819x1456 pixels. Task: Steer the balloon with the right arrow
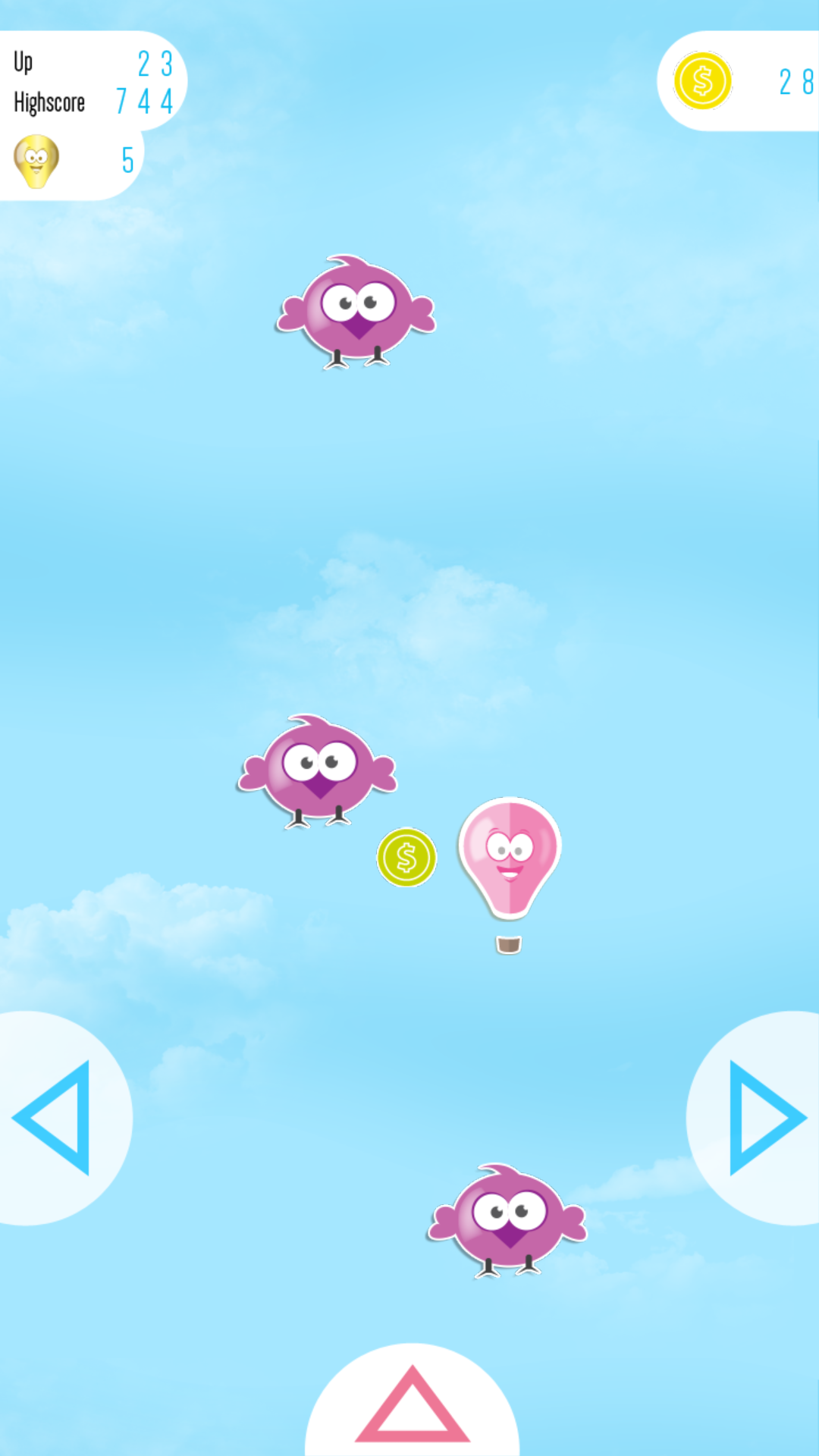click(x=762, y=1117)
